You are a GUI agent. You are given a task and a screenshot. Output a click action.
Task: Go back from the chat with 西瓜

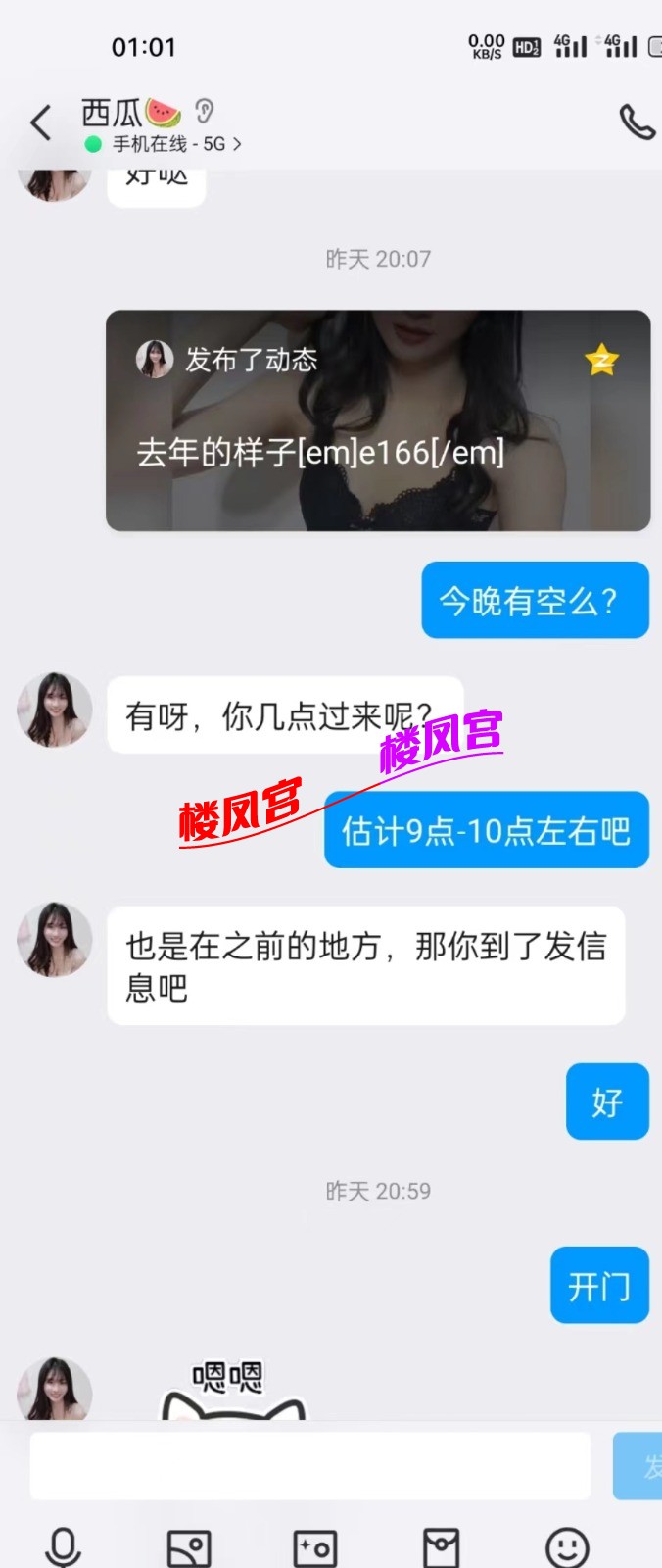[x=40, y=123]
